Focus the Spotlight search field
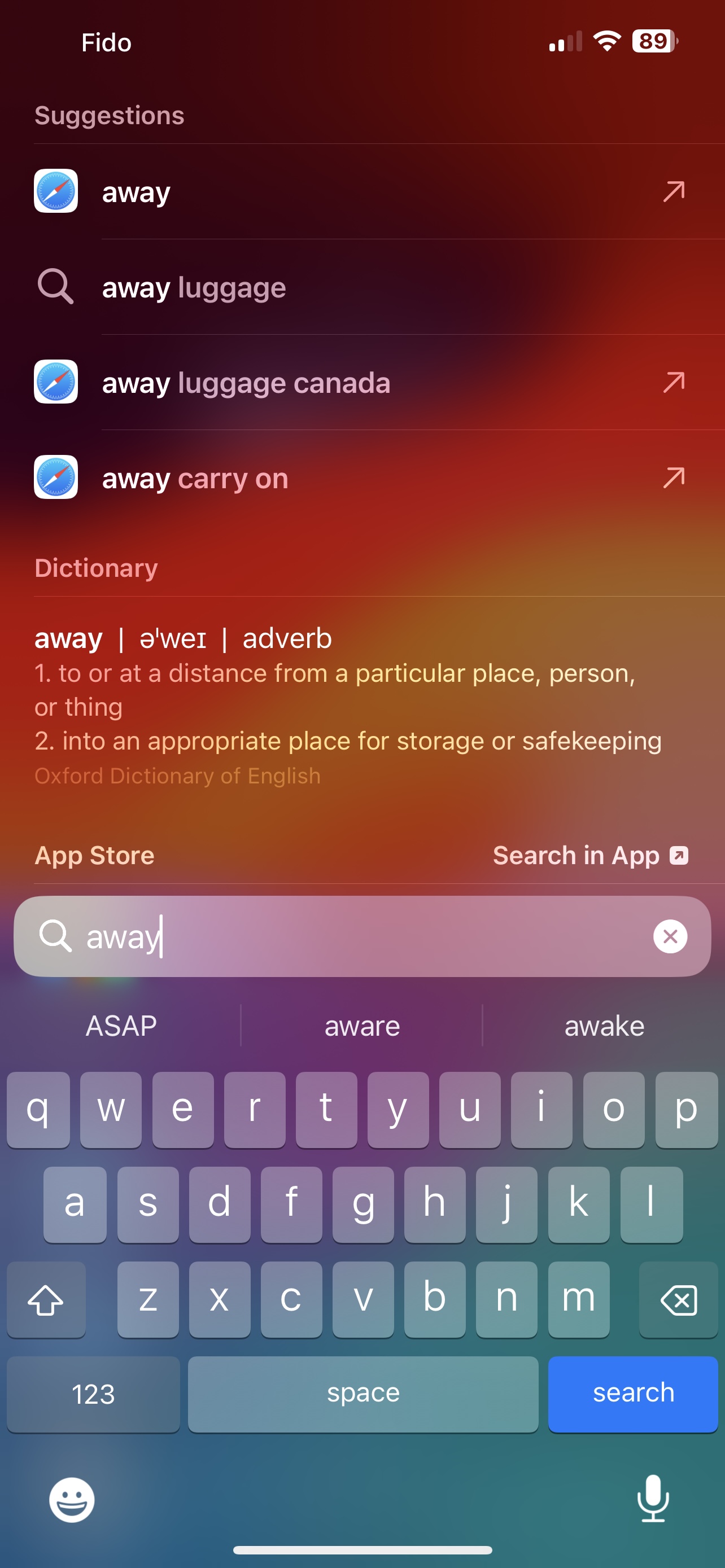The image size is (725, 1568). click(x=365, y=936)
